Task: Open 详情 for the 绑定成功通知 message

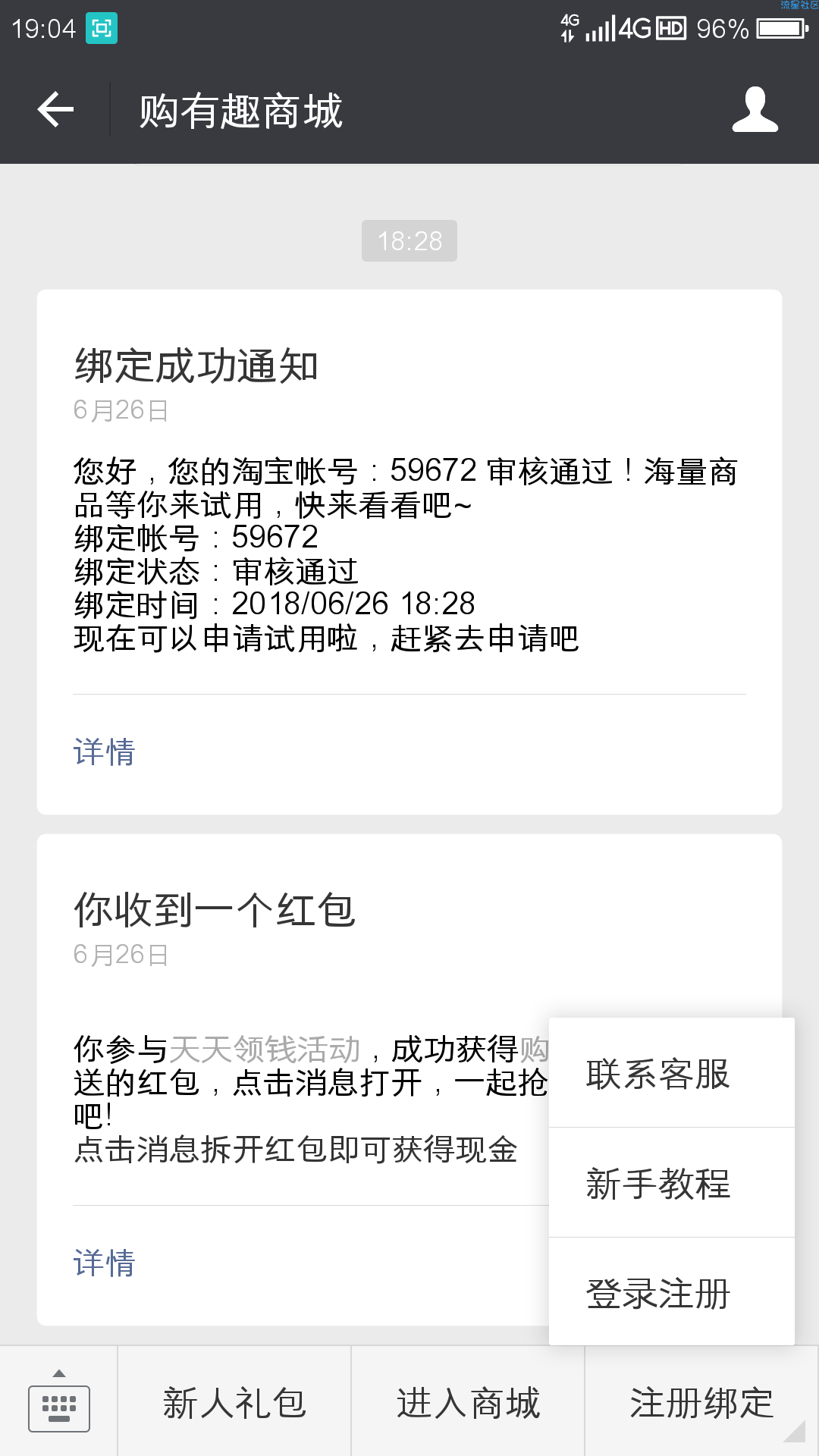Action: [105, 752]
